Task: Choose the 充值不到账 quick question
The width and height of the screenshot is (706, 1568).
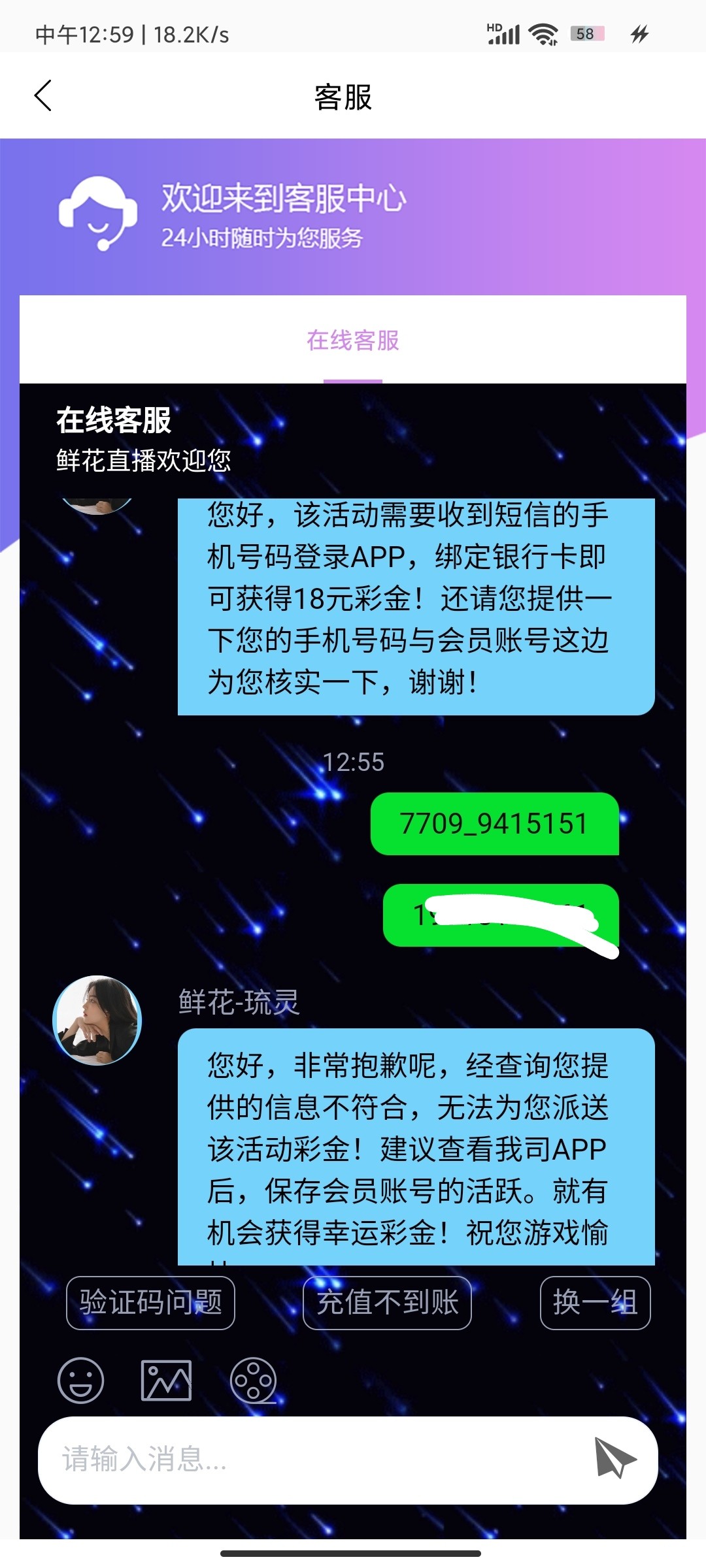Action: (x=387, y=1303)
